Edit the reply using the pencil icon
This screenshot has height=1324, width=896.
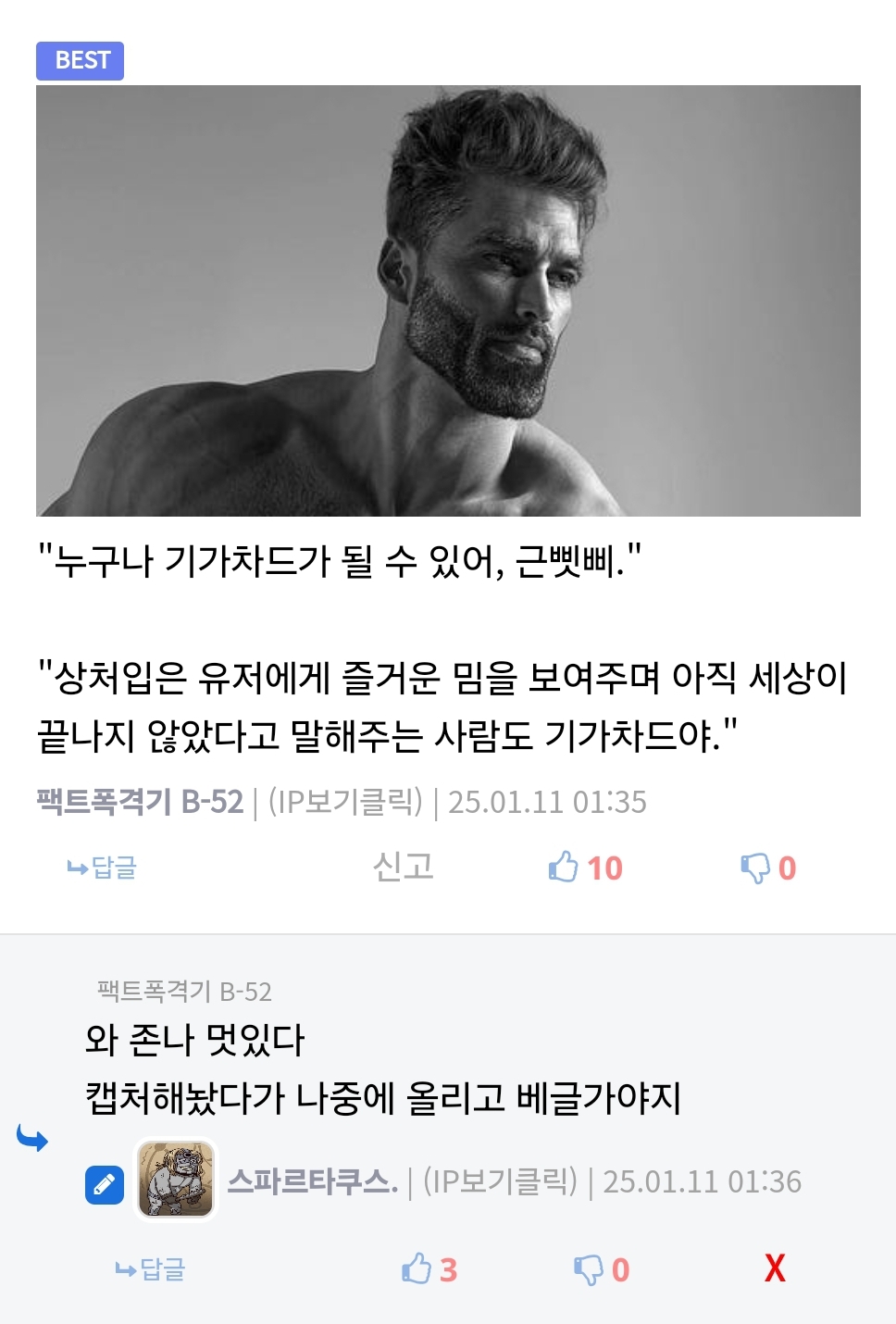[105, 1184]
